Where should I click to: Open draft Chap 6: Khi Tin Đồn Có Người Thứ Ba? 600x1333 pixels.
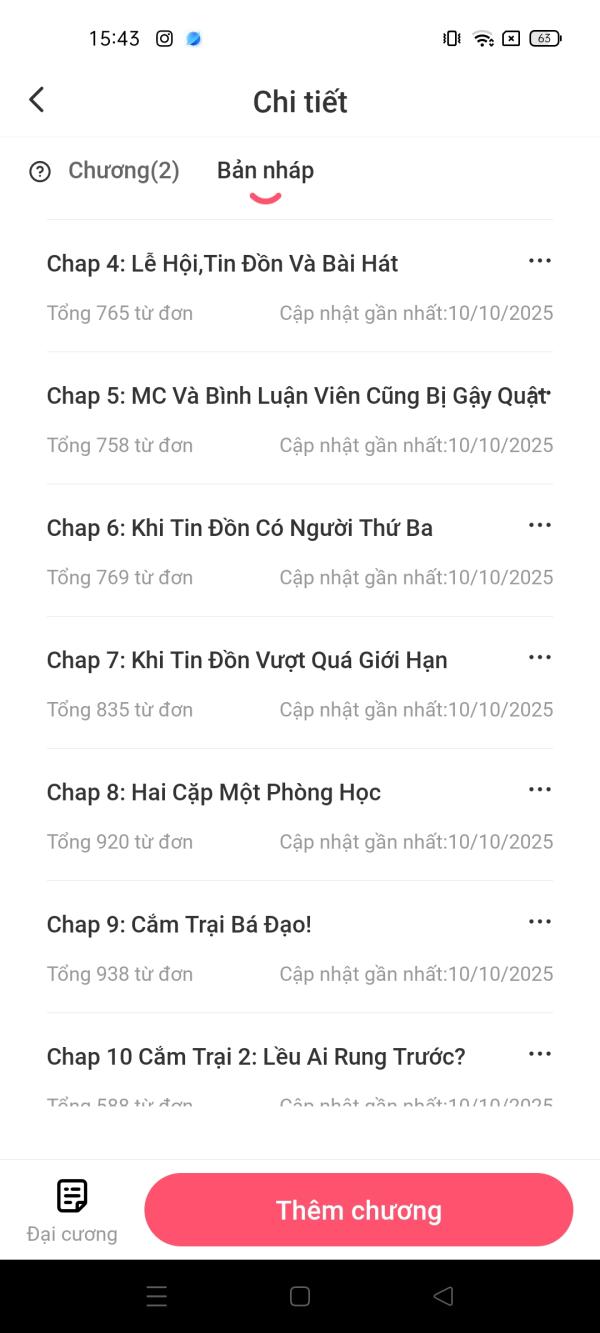click(239, 528)
